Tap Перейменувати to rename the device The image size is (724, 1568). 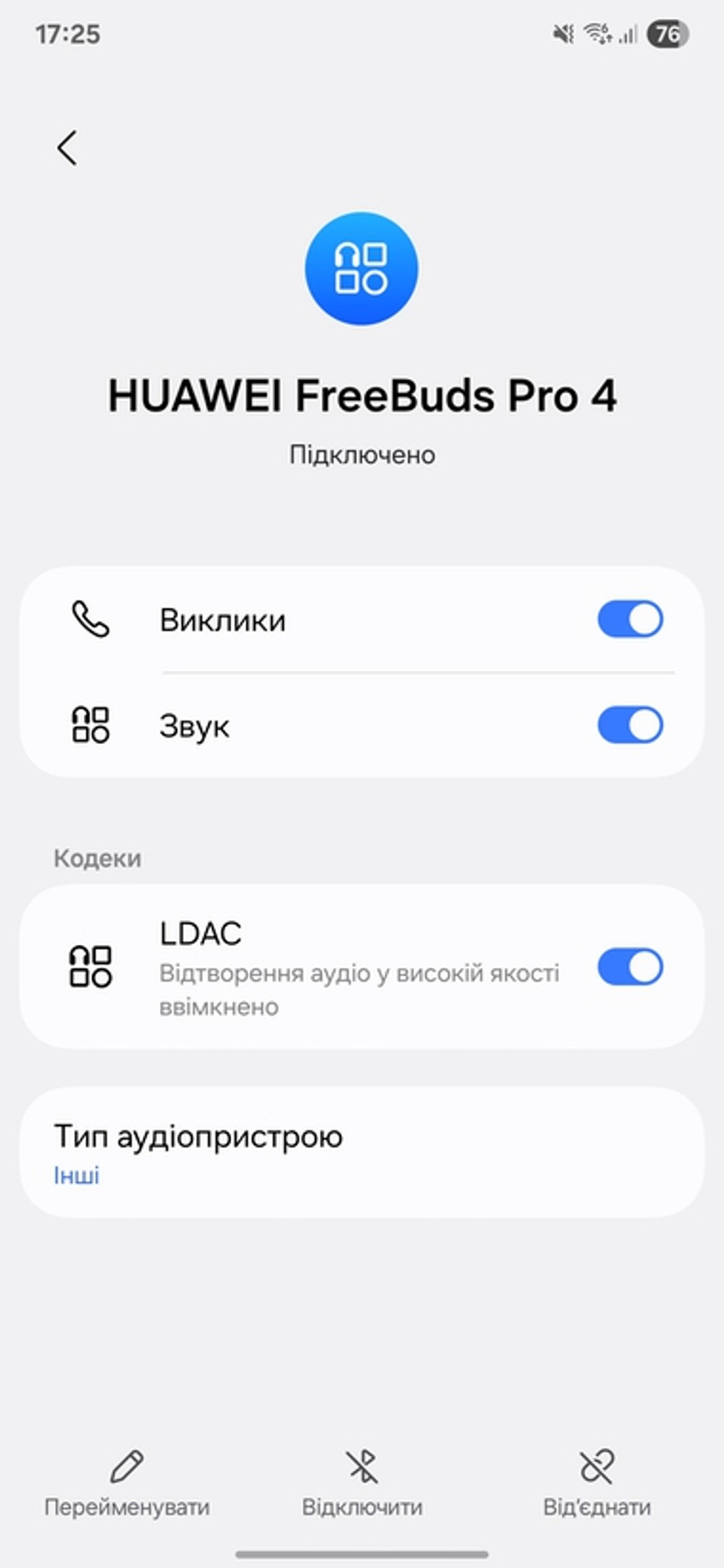point(127,1483)
